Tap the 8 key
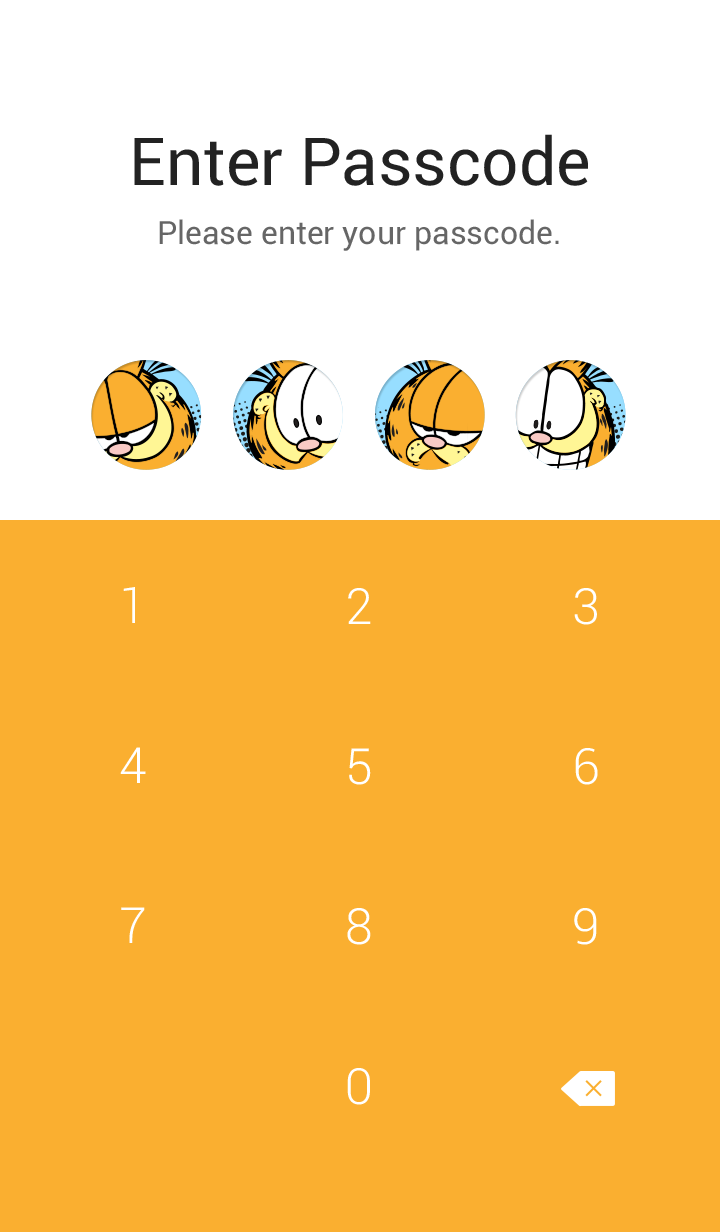720x1232 pixels. (x=359, y=926)
